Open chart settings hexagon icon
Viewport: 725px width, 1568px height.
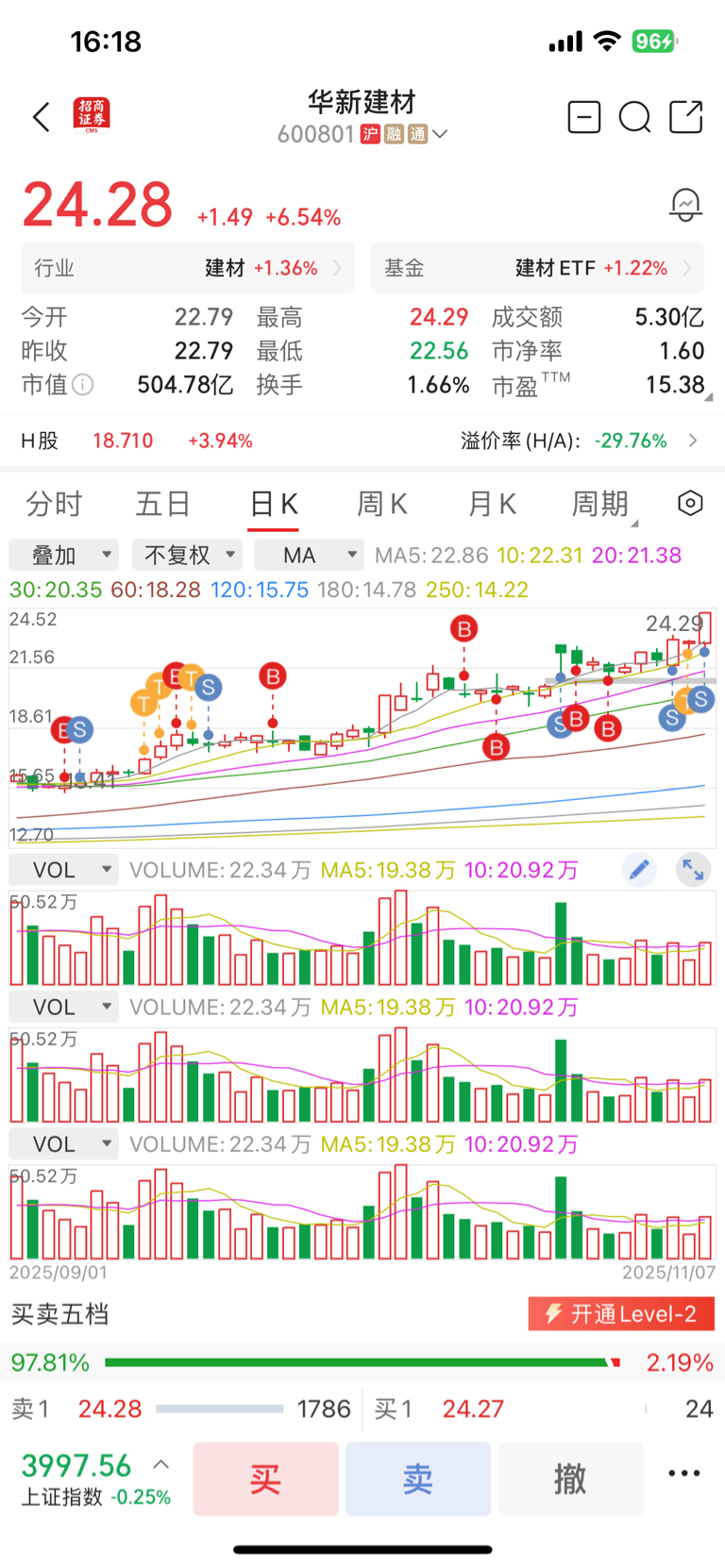pos(690,503)
